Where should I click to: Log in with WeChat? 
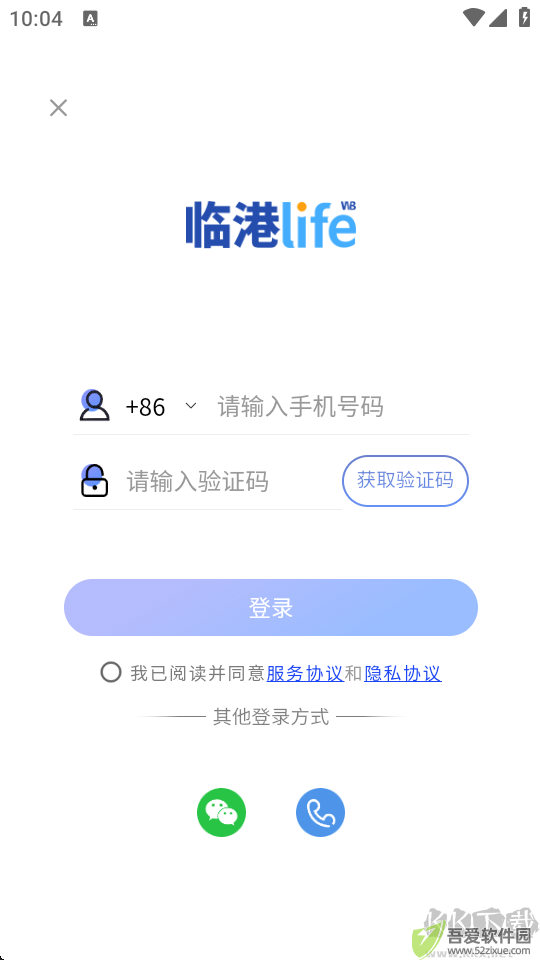(221, 812)
